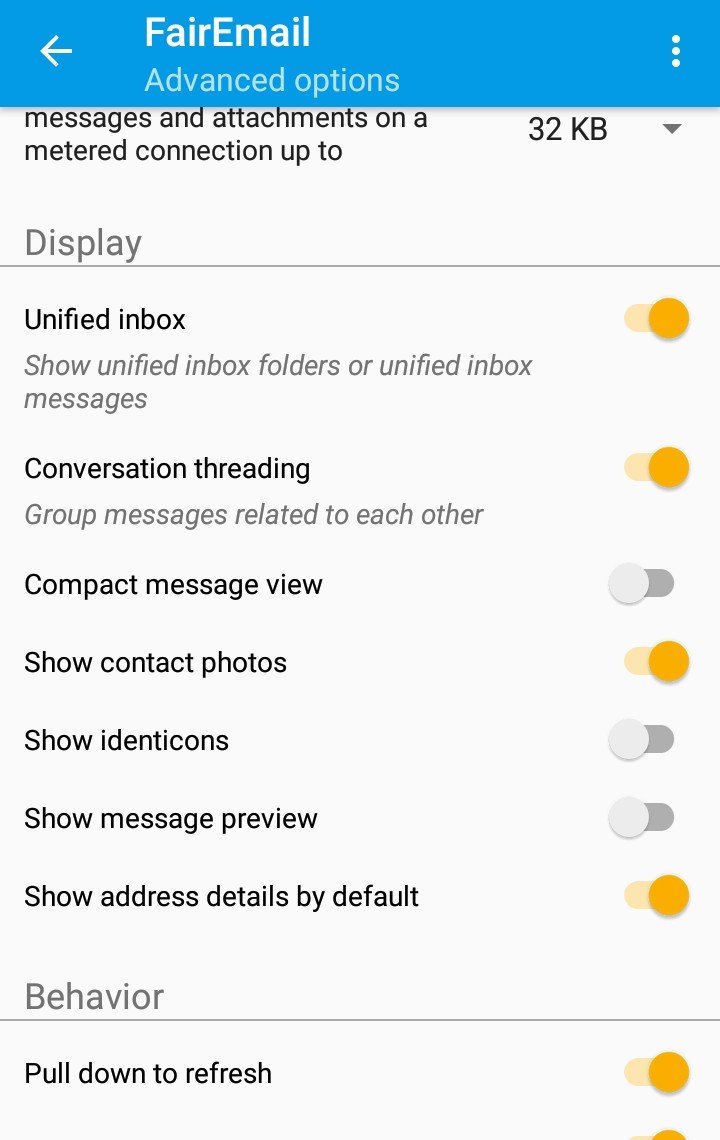
Task: Open the 32 KB size dropdown
Action: point(605,130)
